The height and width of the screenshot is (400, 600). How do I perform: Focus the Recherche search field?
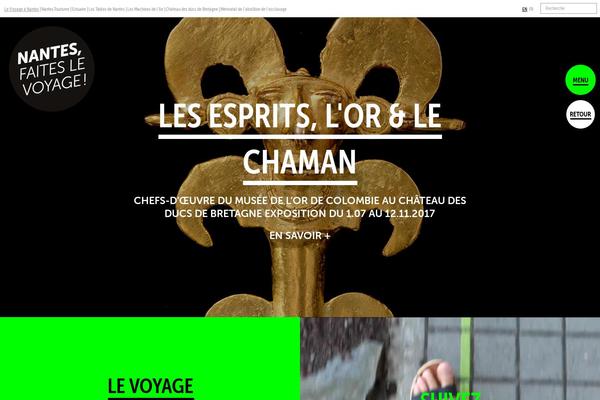568,8
